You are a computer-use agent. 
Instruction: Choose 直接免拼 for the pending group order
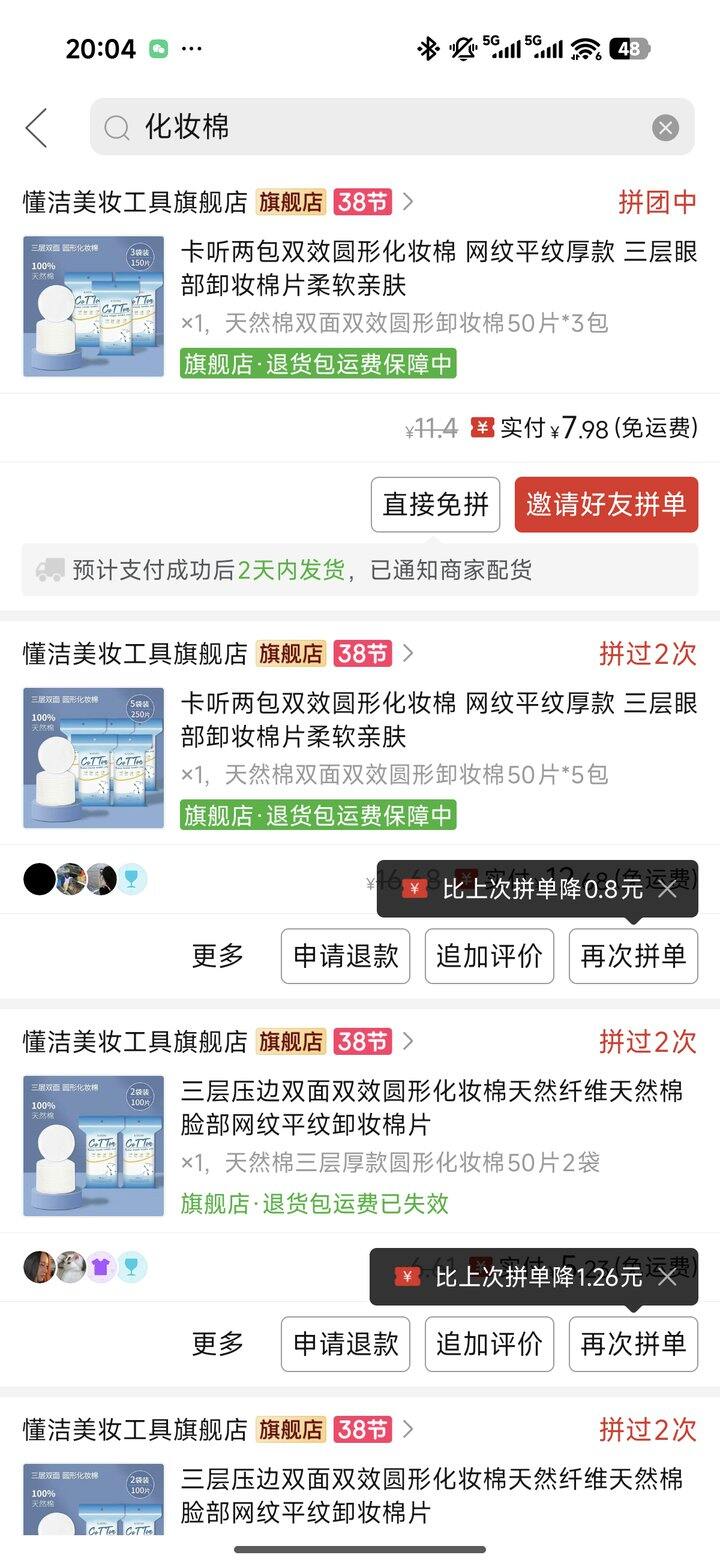tap(435, 505)
